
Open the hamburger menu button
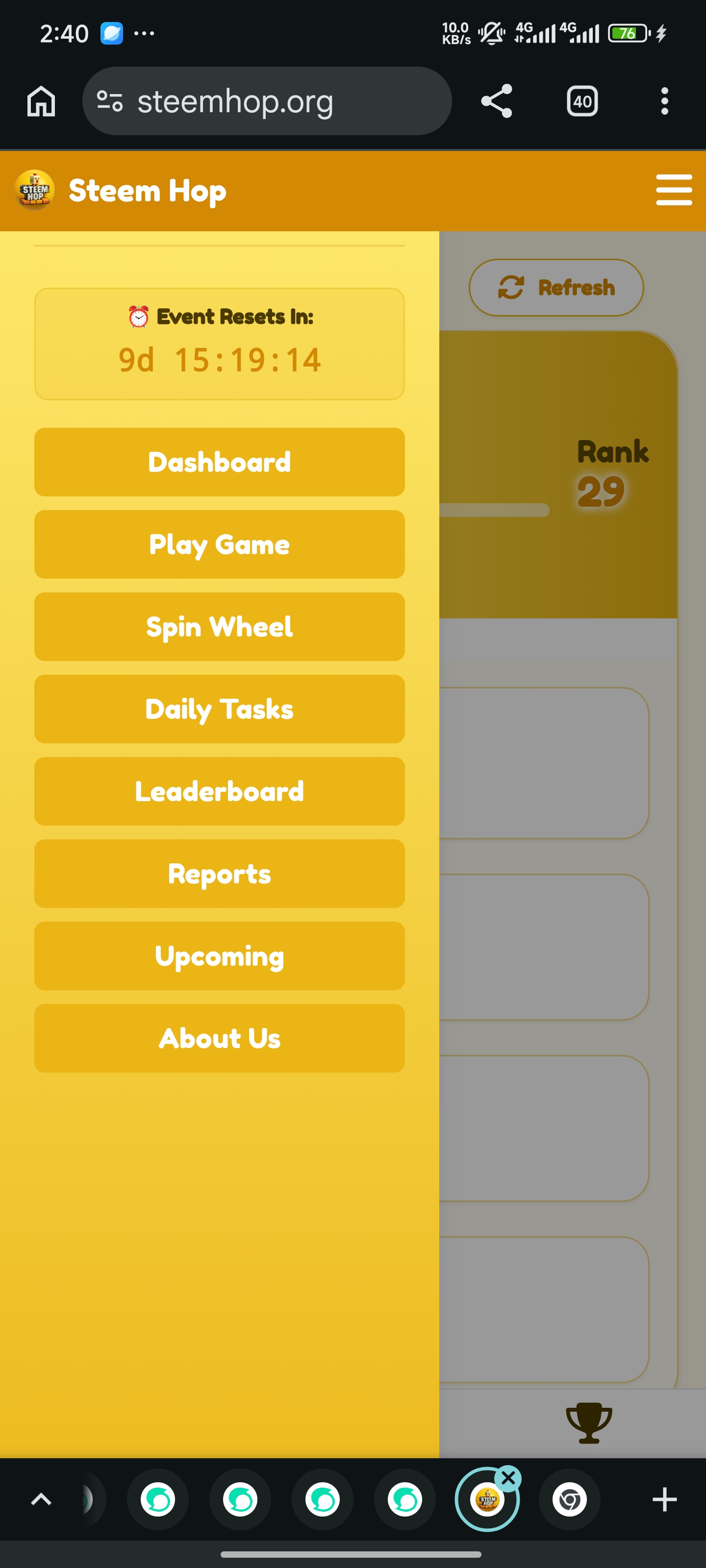point(674,190)
